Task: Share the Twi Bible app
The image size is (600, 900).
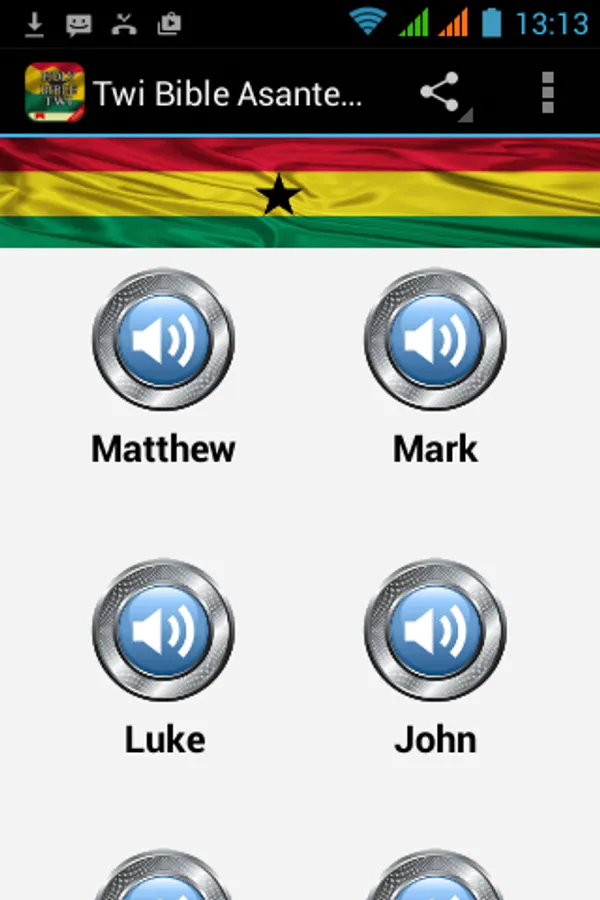Action: point(440,93)
